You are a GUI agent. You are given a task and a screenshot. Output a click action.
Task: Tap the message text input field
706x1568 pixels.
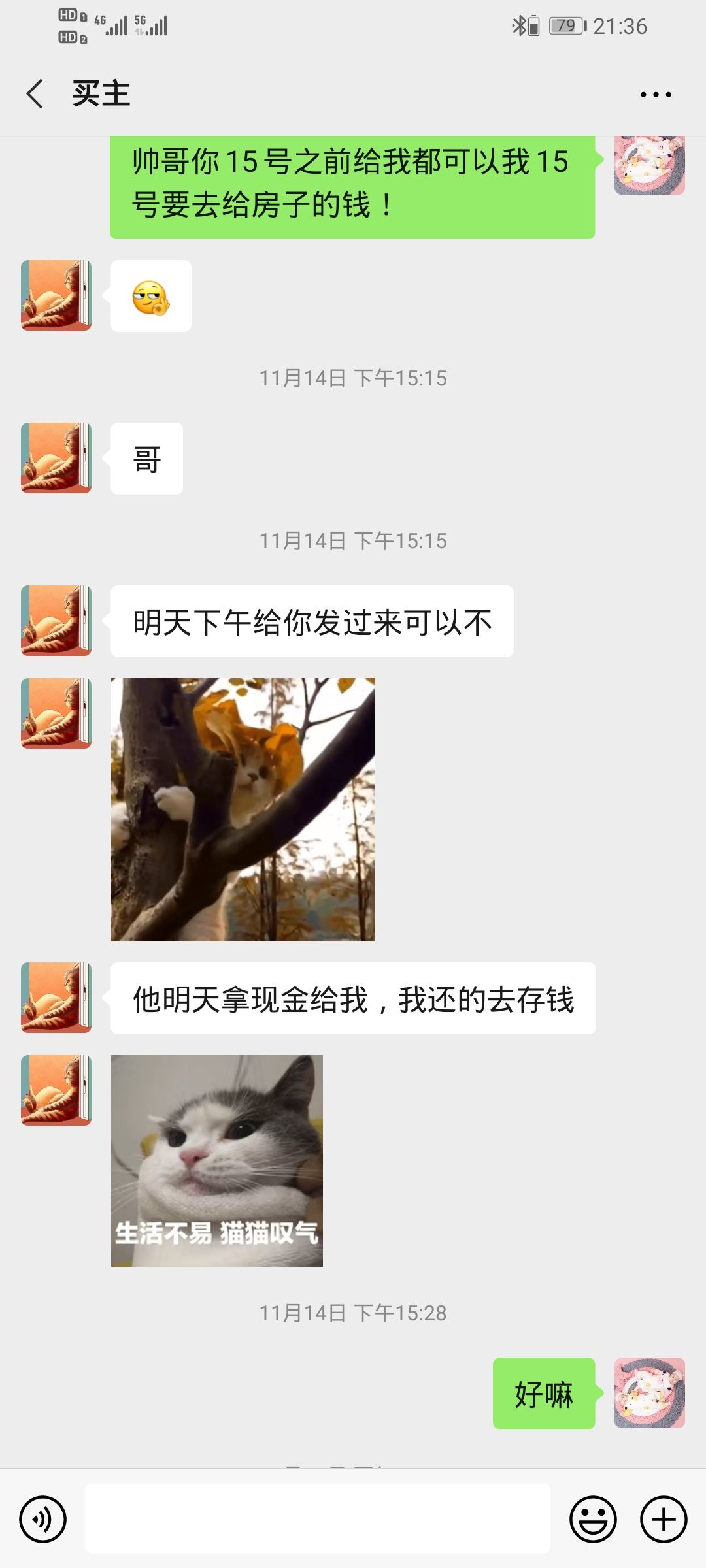(x=318, y=1518)
